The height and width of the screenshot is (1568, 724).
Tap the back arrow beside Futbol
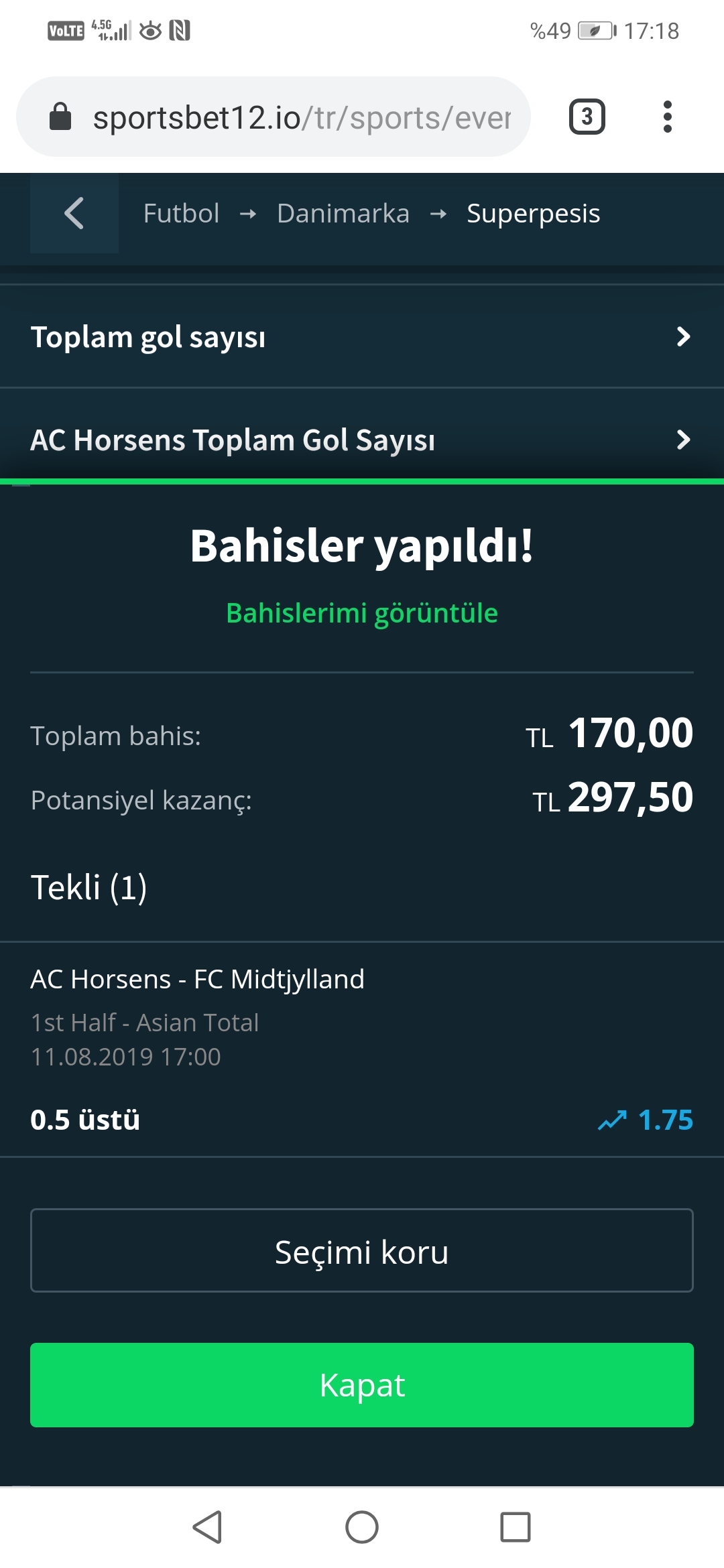(x=74, y=214)
